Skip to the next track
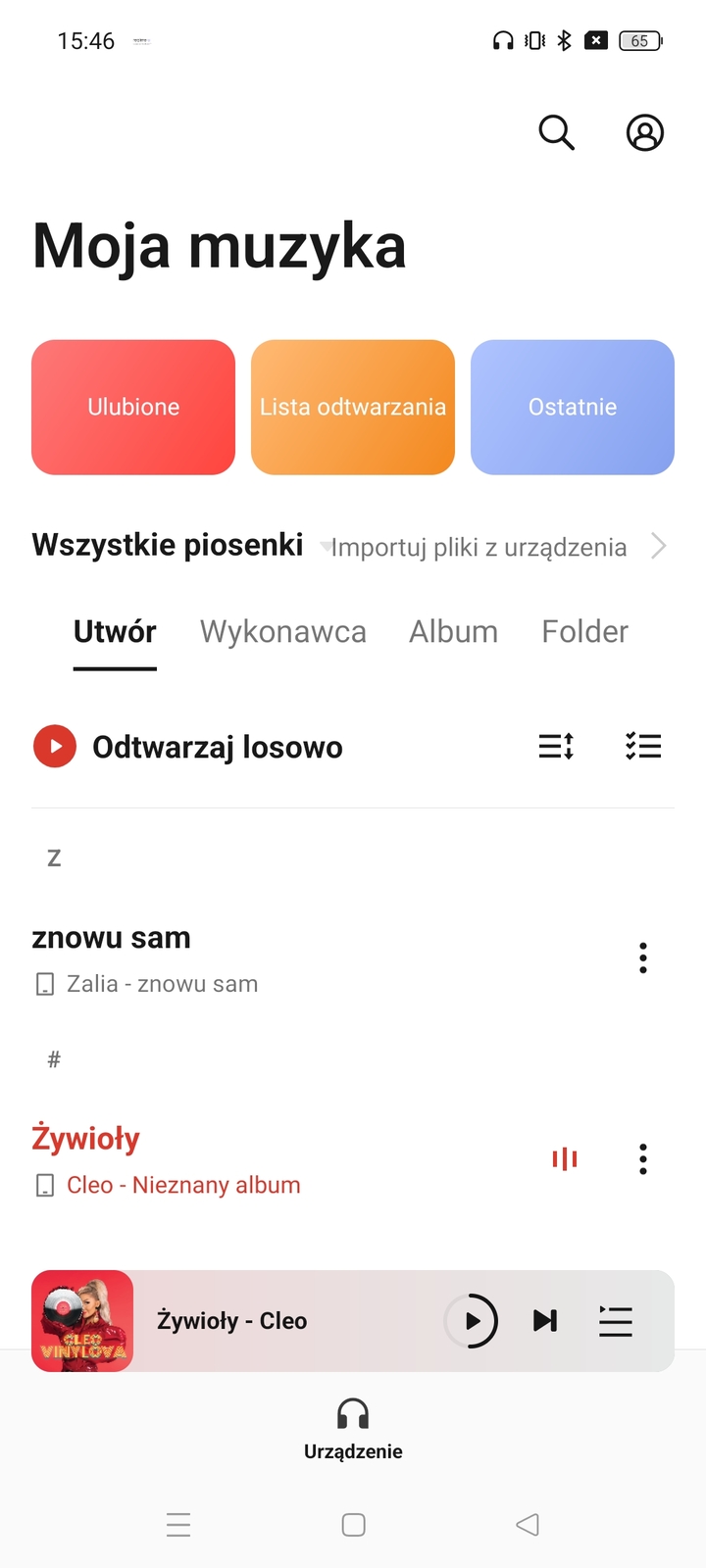 545,1321
